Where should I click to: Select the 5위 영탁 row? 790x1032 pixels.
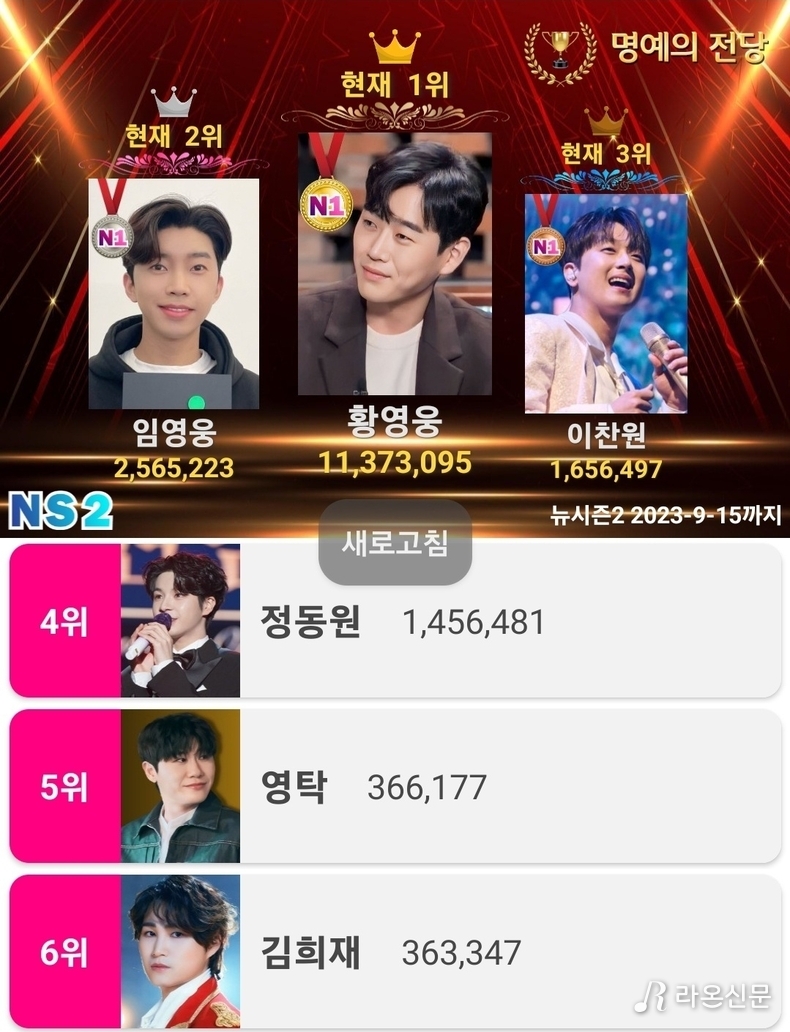point(395,787)
